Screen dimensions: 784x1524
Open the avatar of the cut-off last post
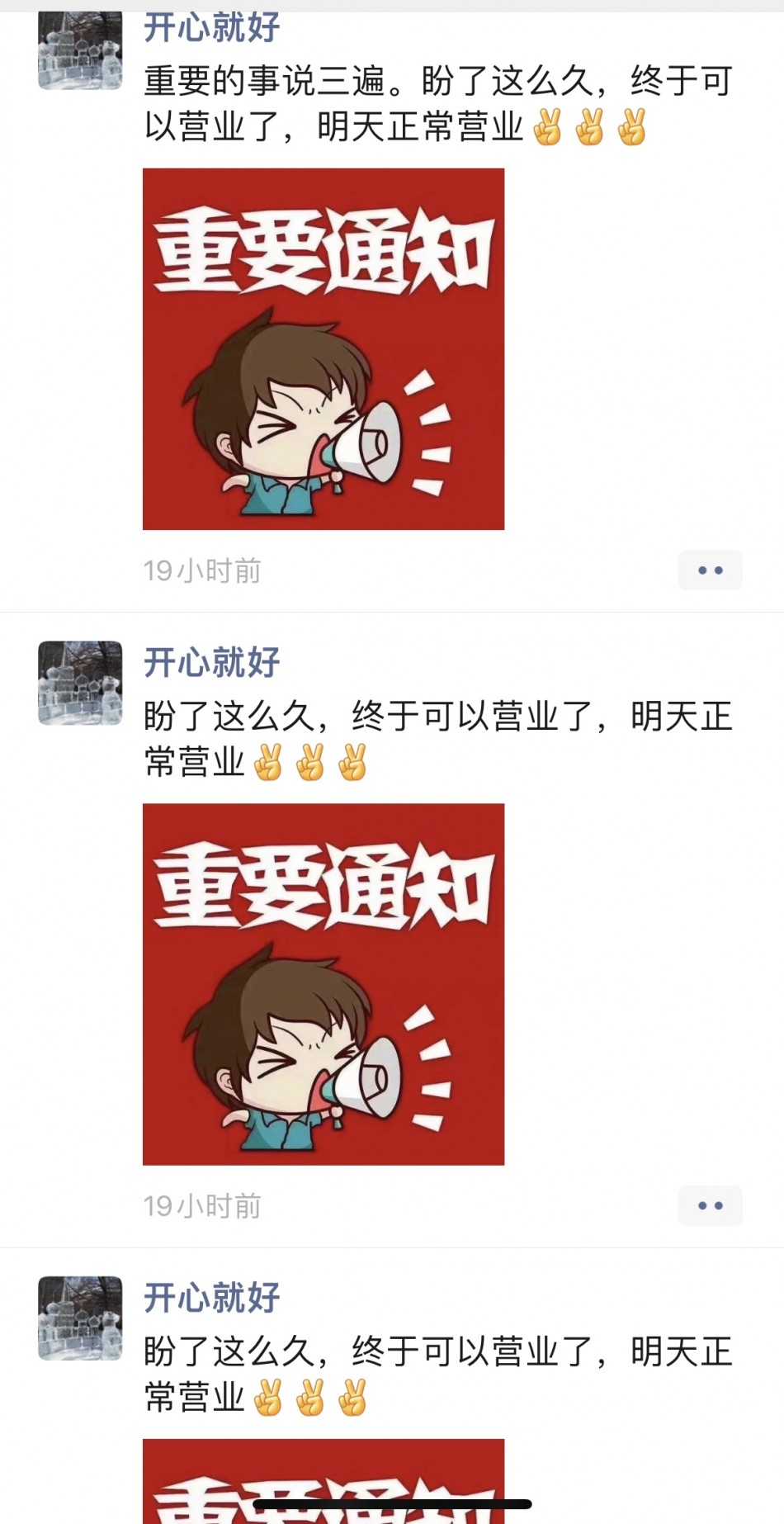coord(80,1318)
